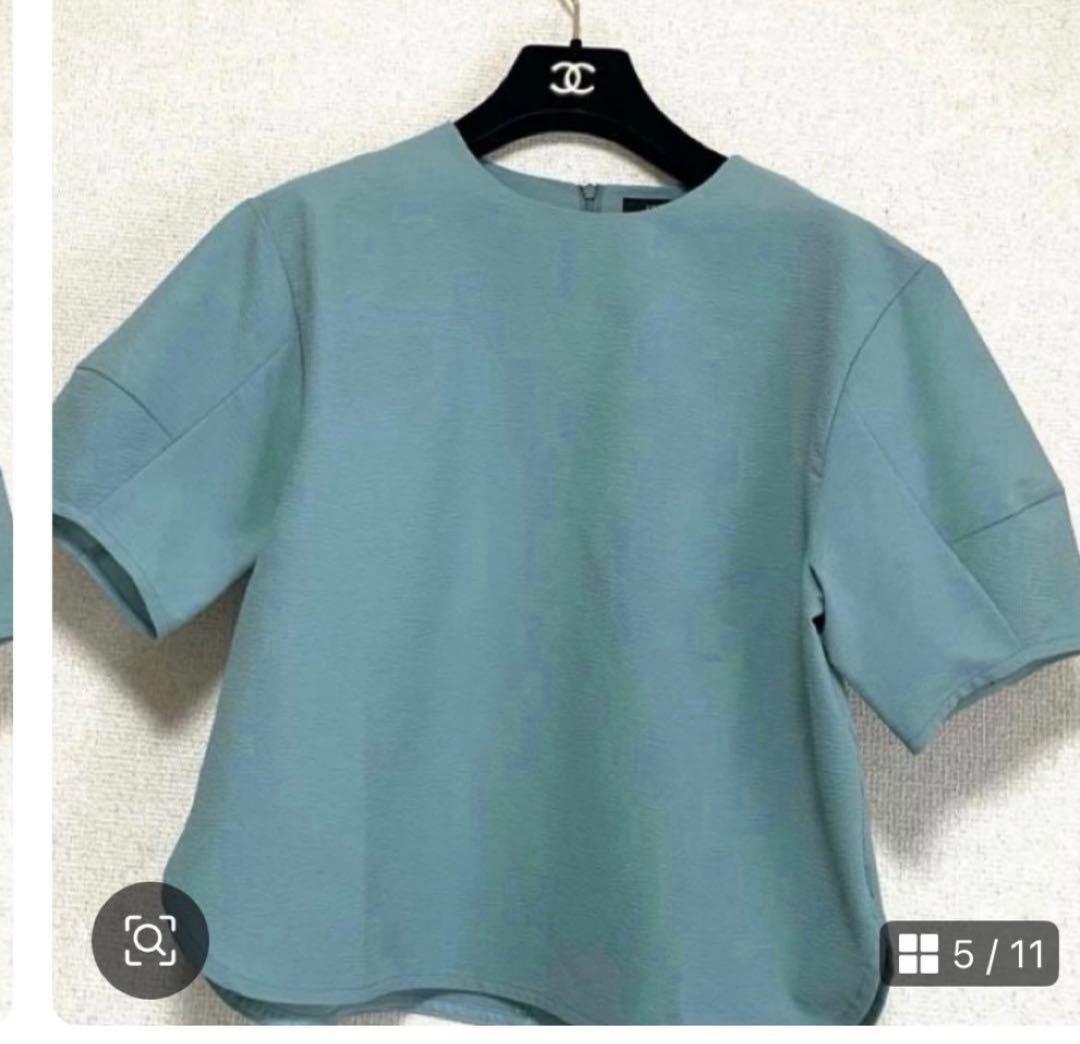Open image search for this product

click(150, 939)
